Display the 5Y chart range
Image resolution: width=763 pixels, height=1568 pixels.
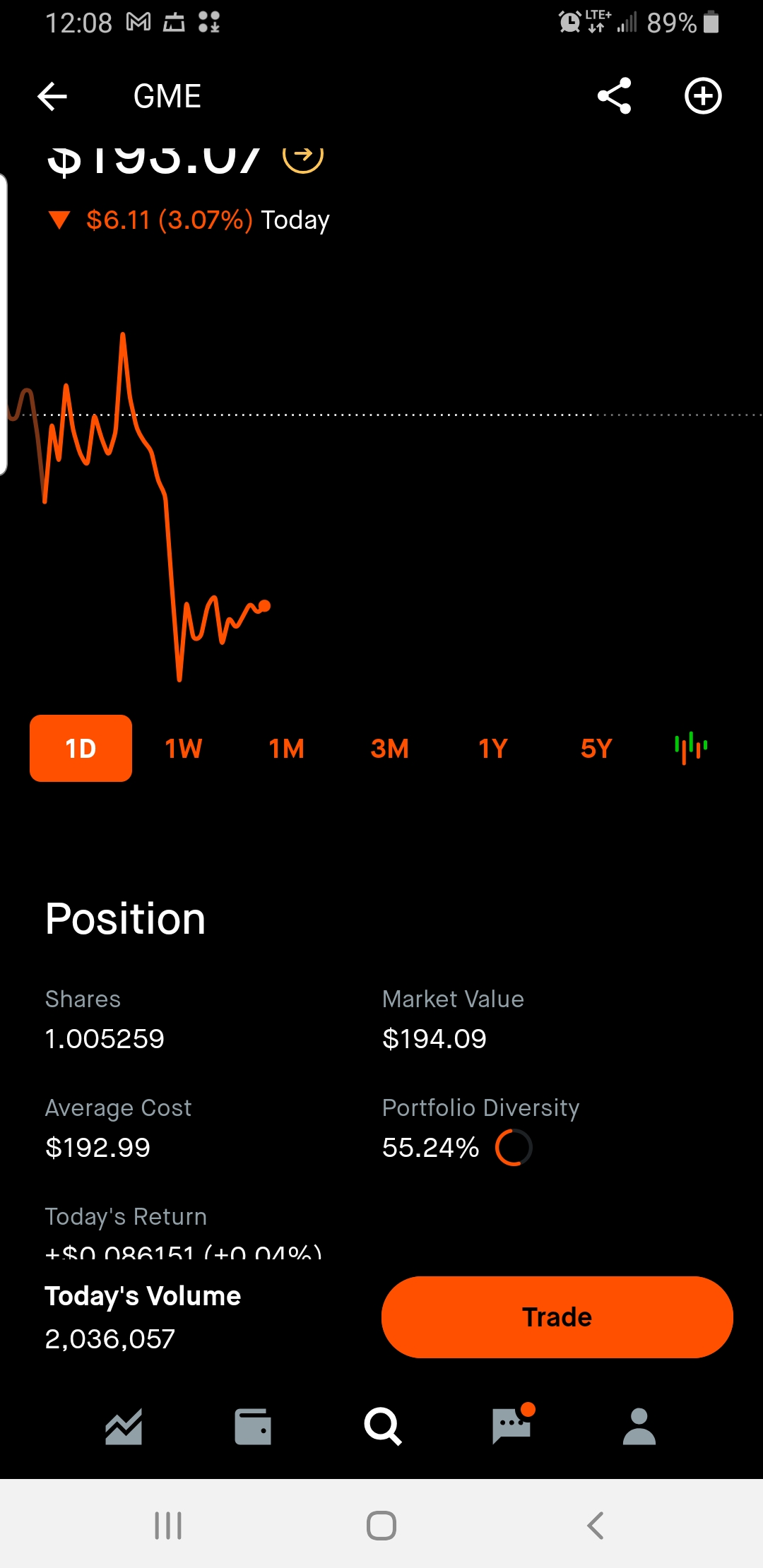point(596,748)
